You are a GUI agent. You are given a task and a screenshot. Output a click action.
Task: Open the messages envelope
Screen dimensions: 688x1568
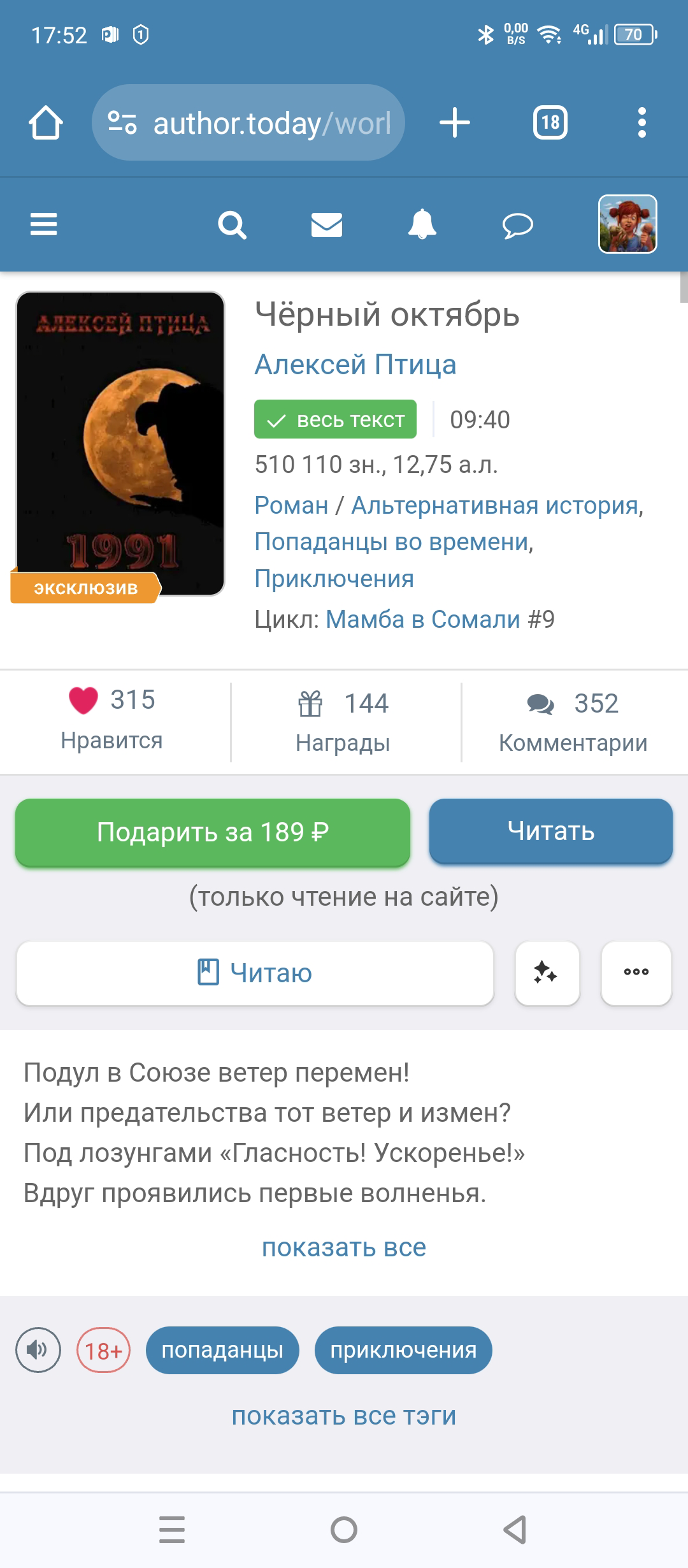pyautogui.click(x=327, y=224)
